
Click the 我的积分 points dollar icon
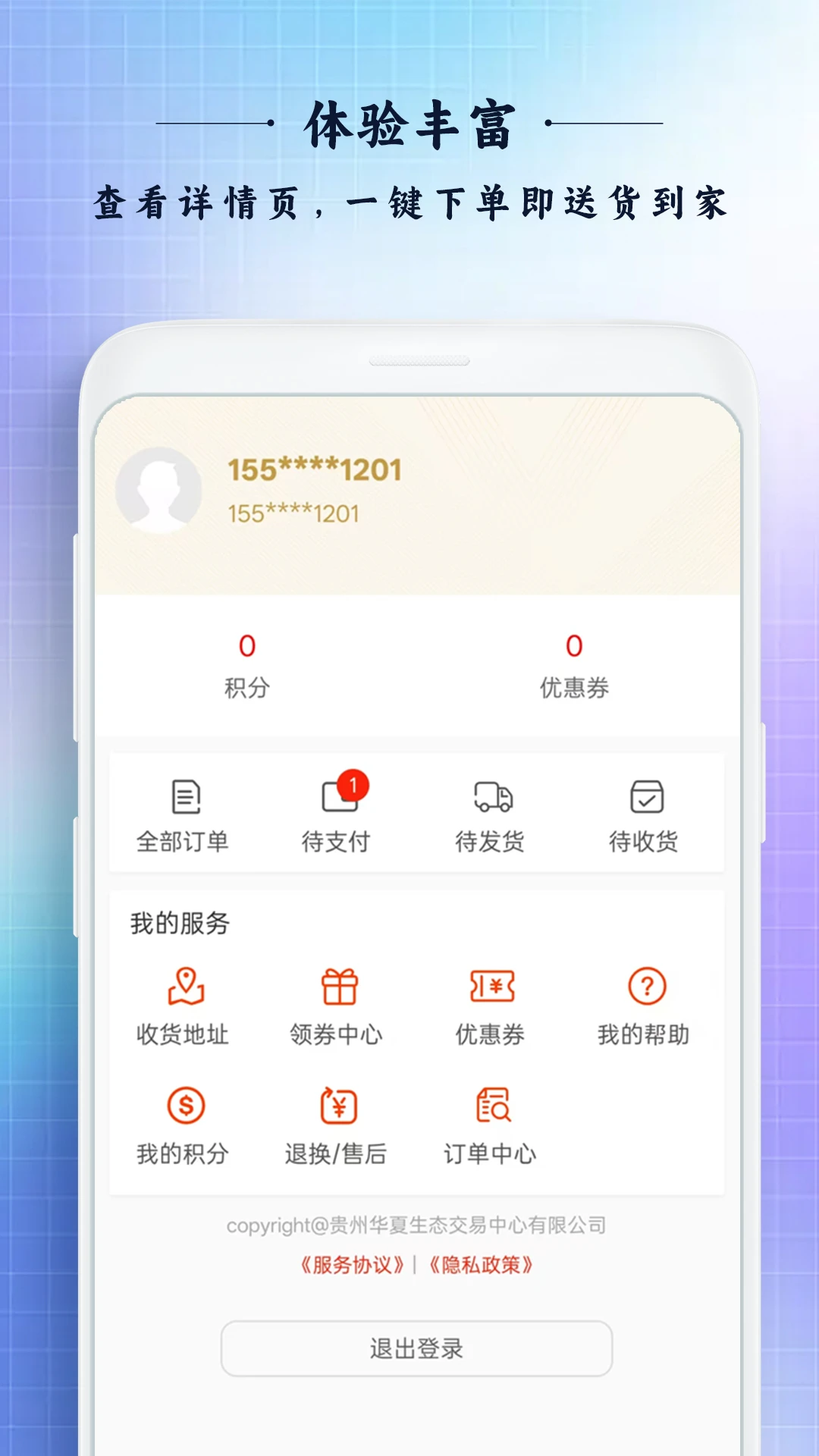(184, 1107)
